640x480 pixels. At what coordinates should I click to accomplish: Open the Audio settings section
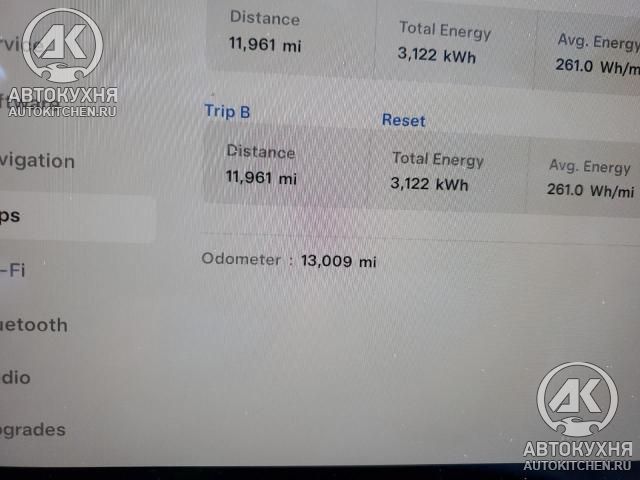pyautogui.click(x=16, y=378)
